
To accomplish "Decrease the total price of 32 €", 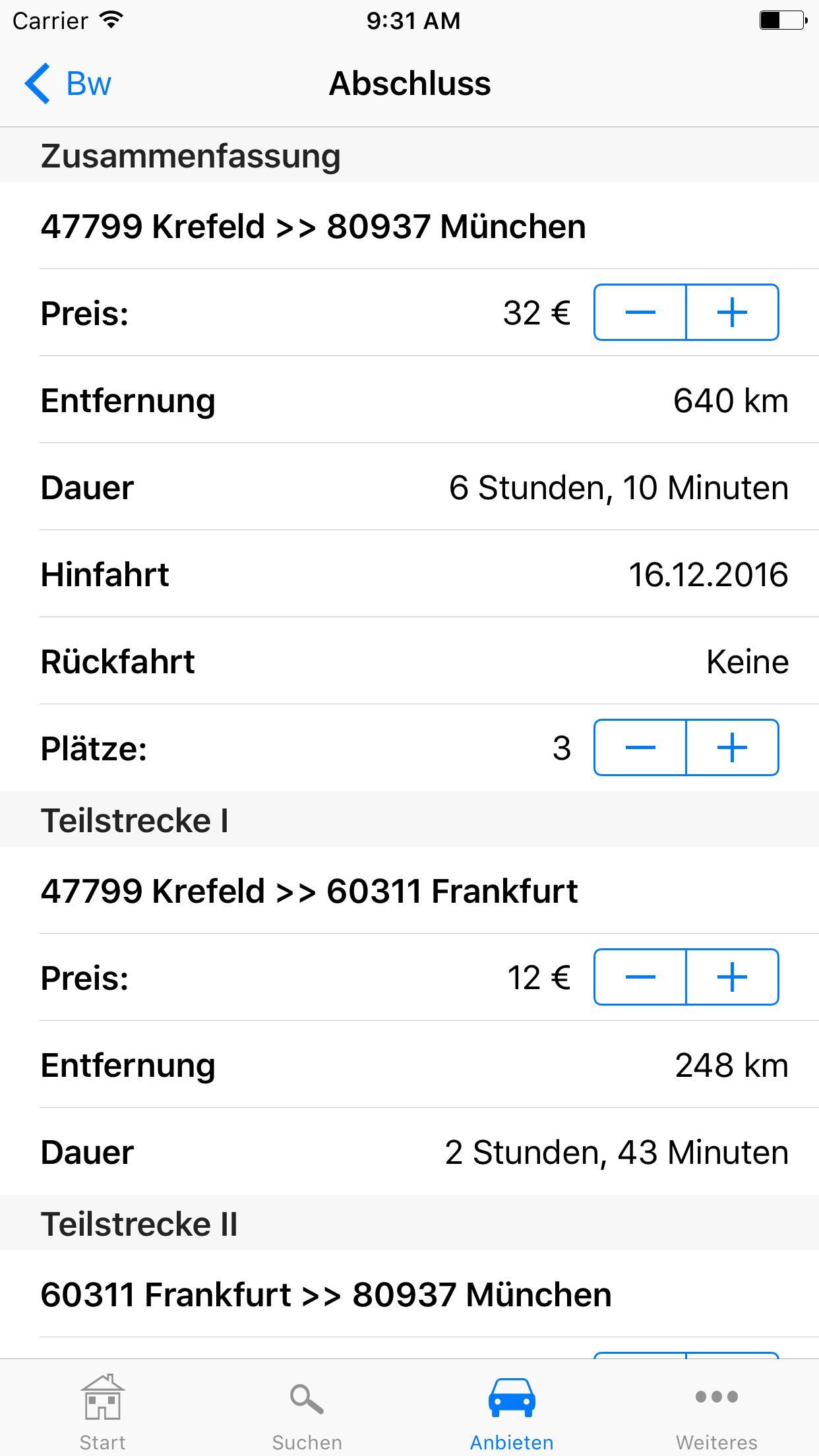I will [640, 313].
